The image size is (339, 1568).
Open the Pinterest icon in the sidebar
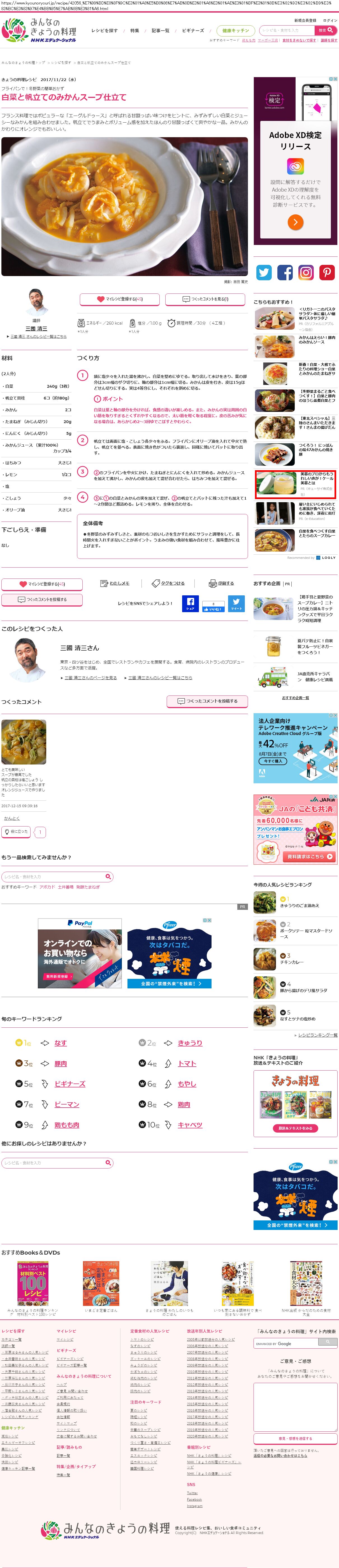[327, 272]
